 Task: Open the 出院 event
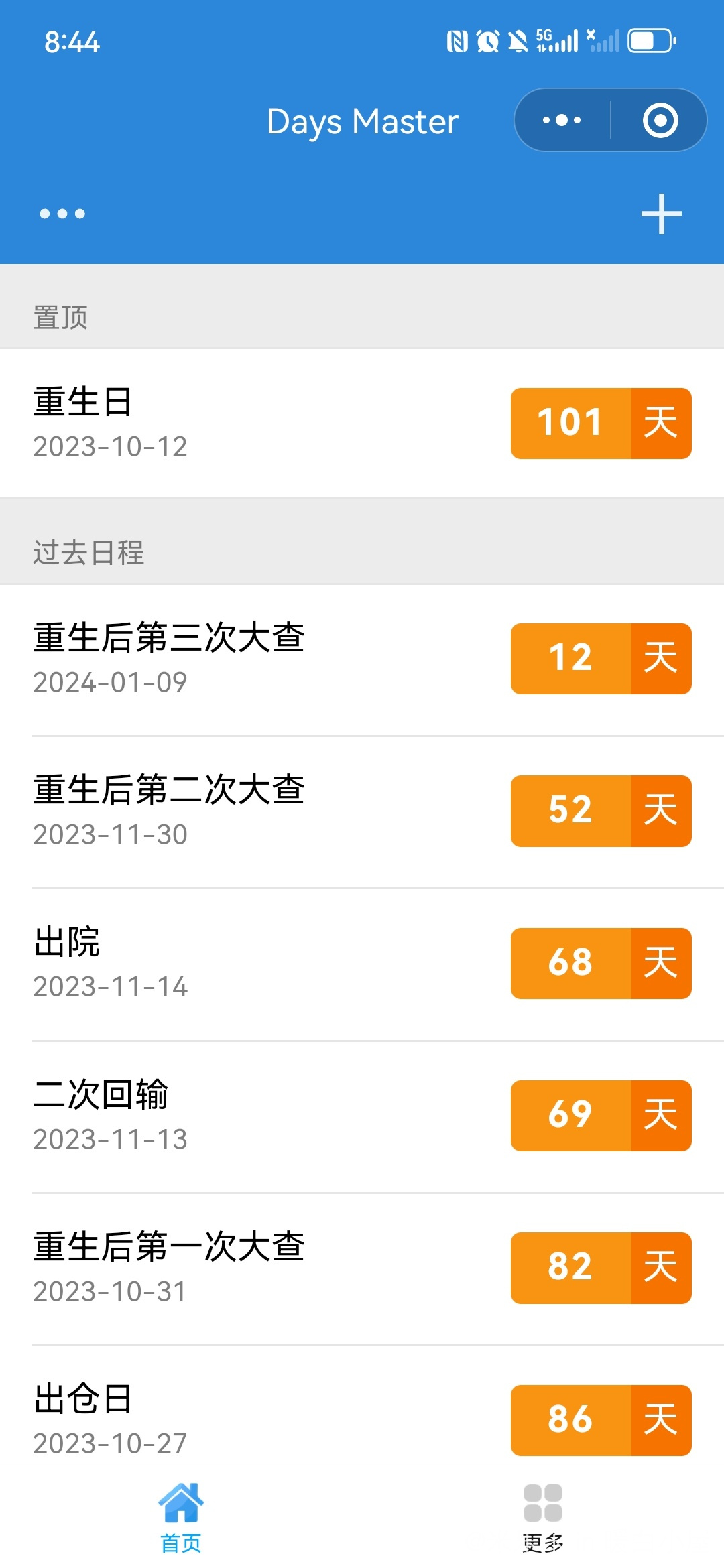362,964
